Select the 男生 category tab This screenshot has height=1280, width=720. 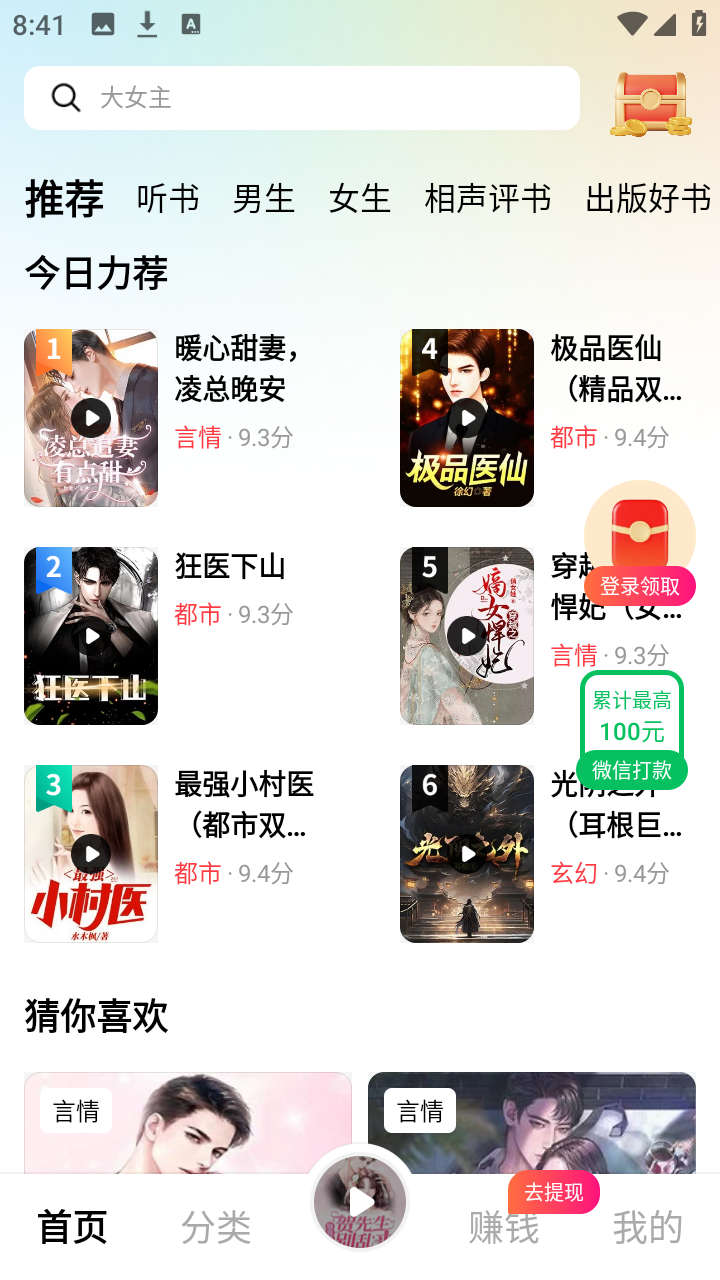pos(263,199)
